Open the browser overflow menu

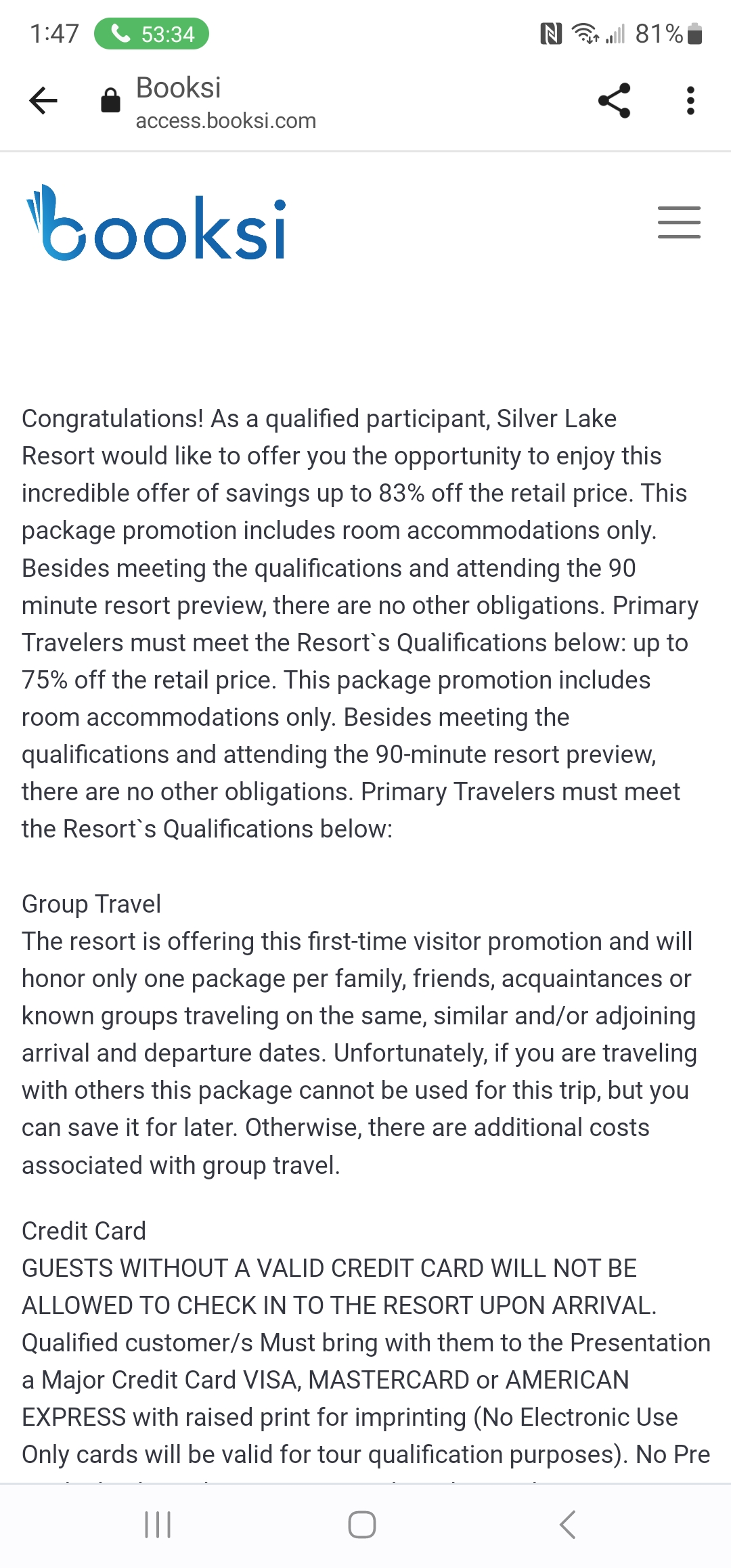click(690, 101)
